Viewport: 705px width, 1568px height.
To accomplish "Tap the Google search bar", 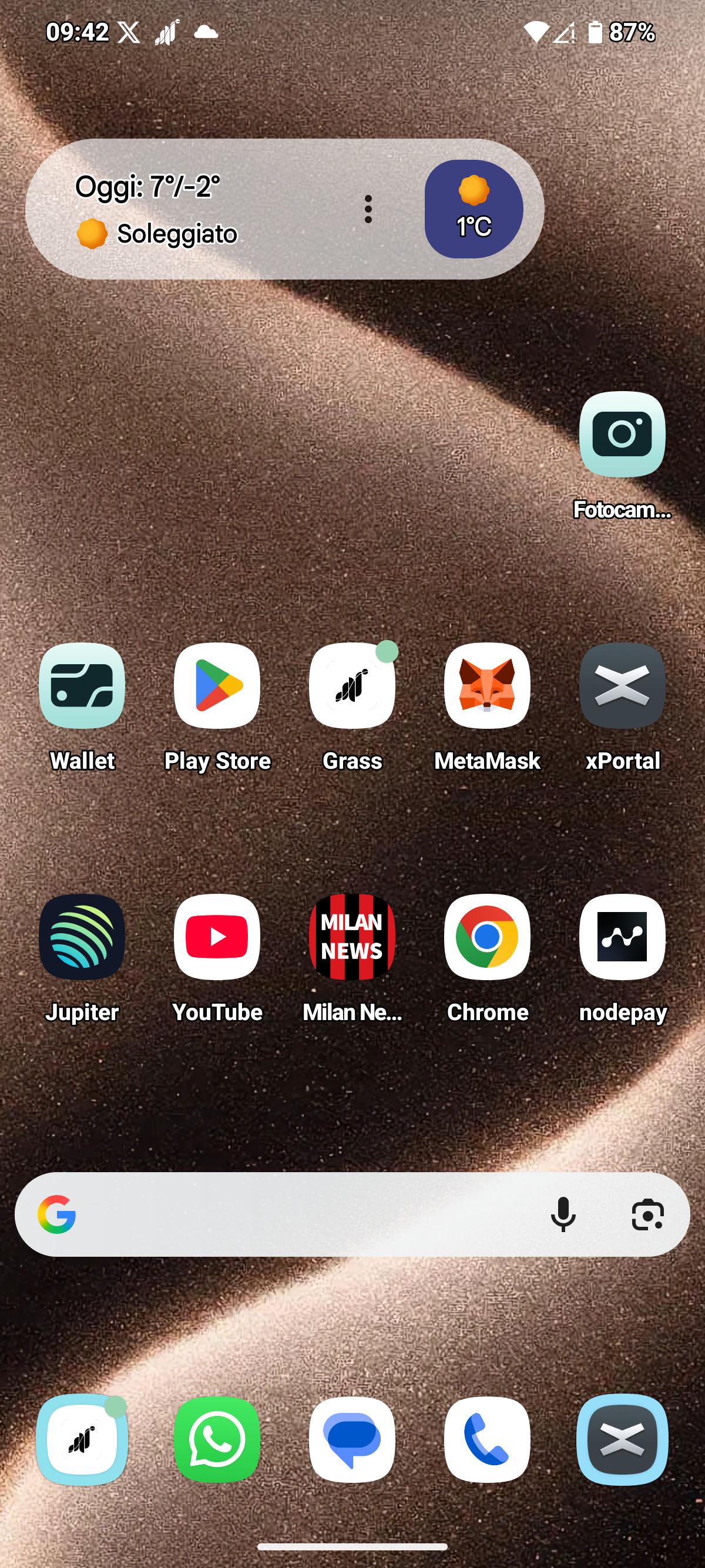I will (304, 1214).
